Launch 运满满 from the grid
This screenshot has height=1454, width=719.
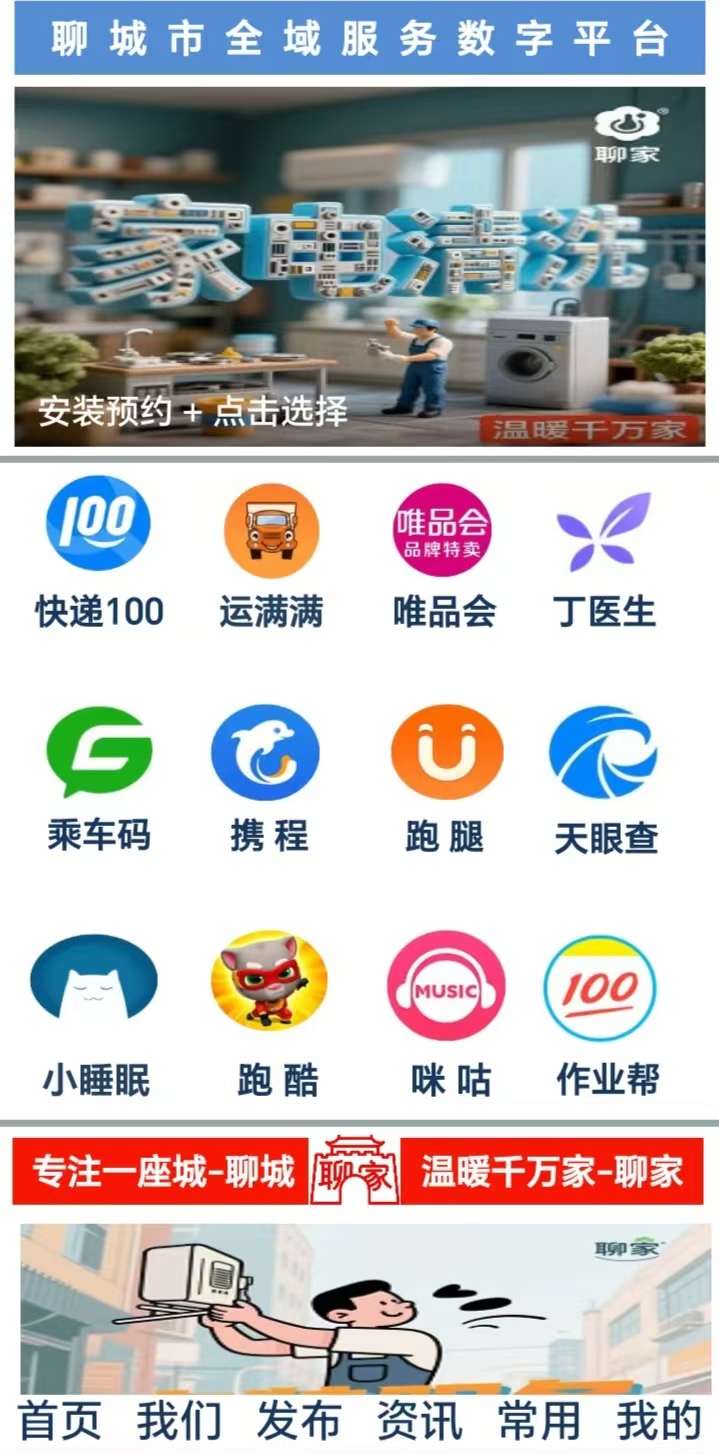click(x=271, y=530)
